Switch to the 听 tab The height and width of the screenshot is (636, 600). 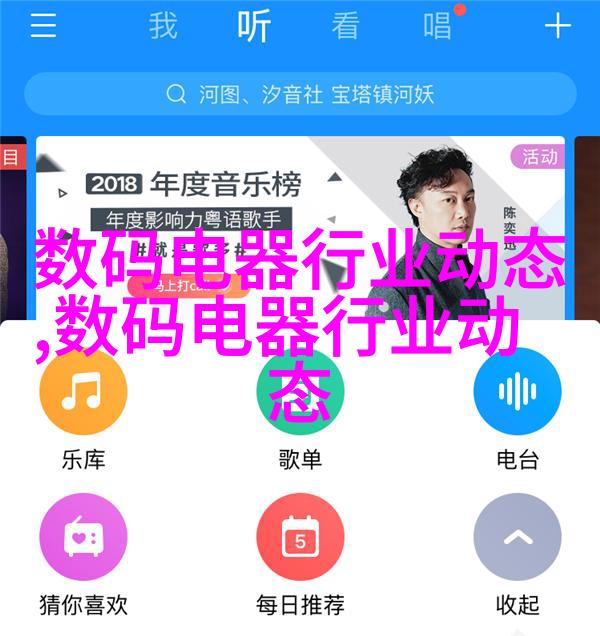254,27
